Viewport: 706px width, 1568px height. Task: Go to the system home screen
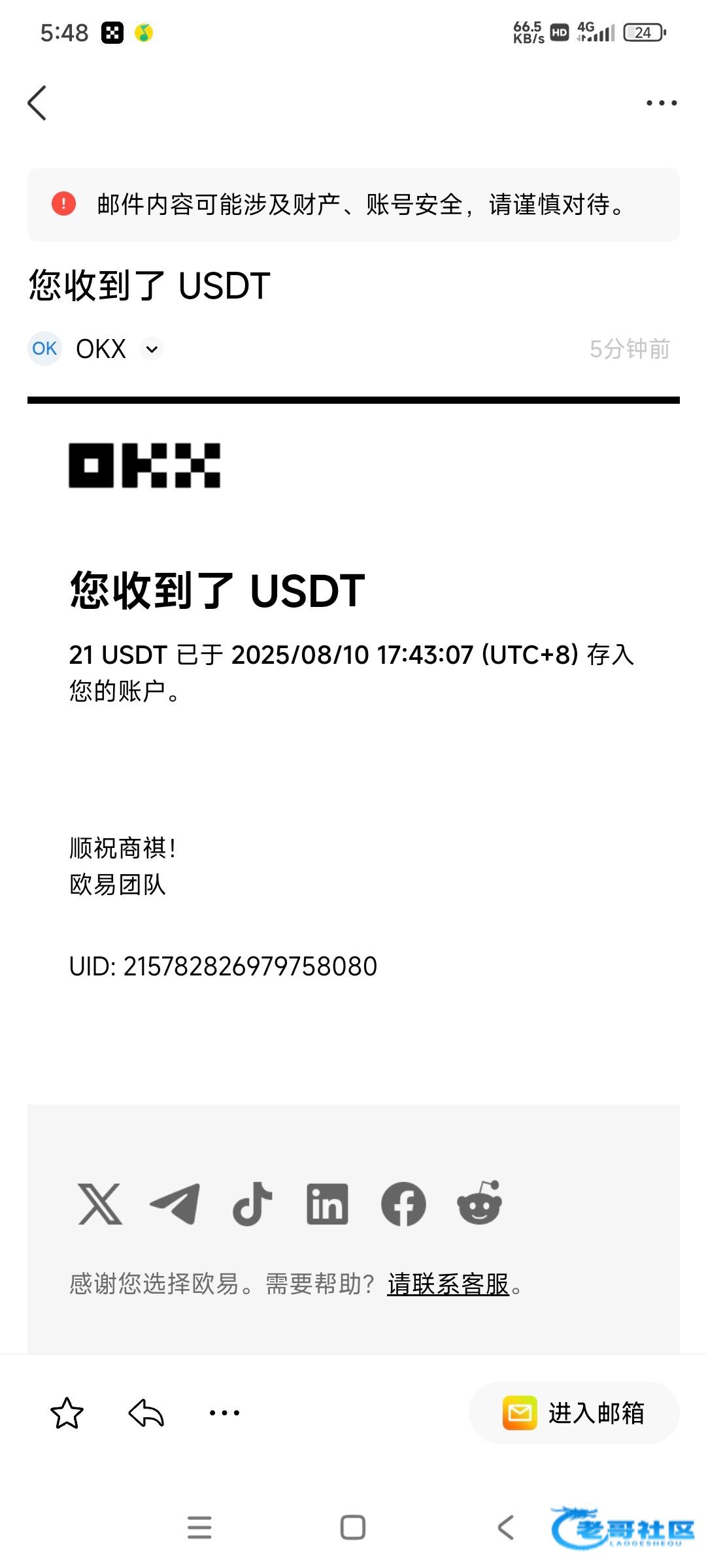click(x=353, y=1527)
